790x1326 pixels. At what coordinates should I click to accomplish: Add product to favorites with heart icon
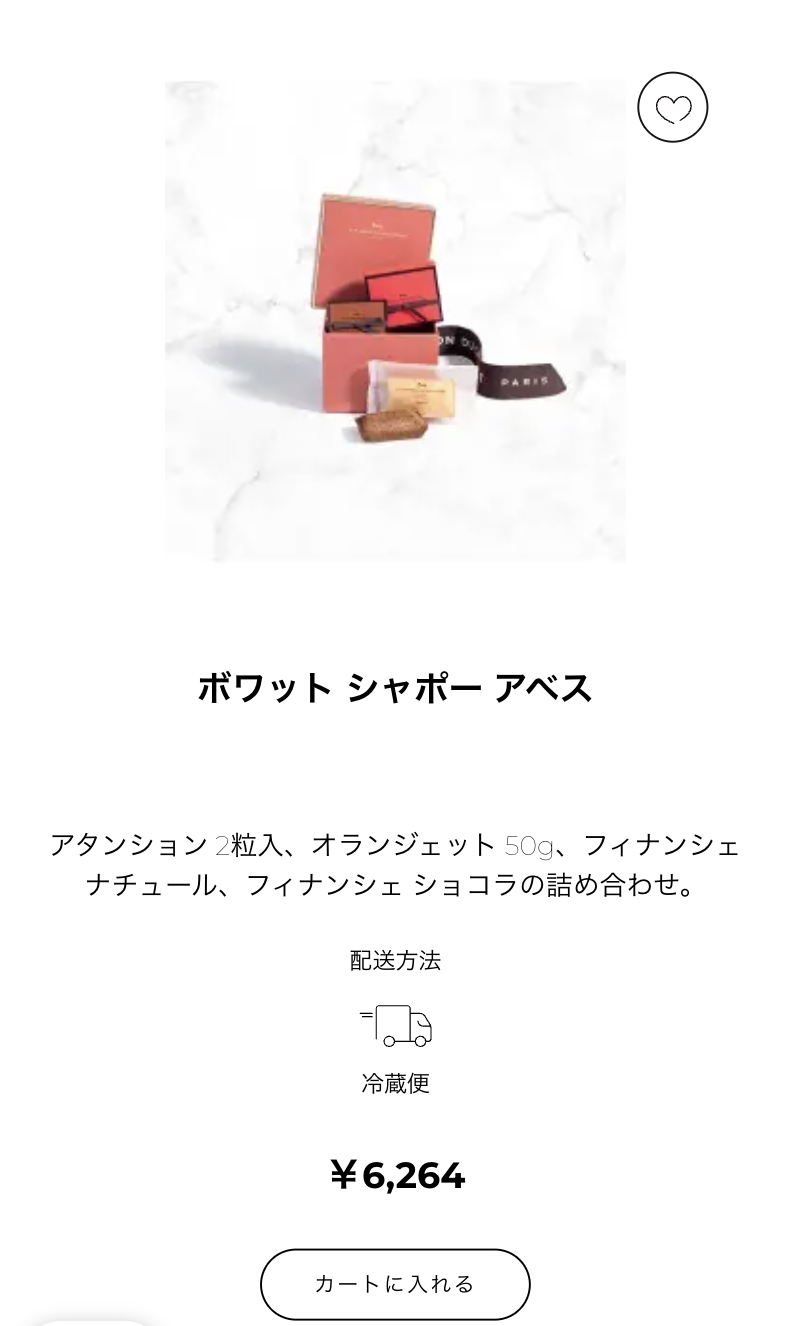(x=672, y=107)
